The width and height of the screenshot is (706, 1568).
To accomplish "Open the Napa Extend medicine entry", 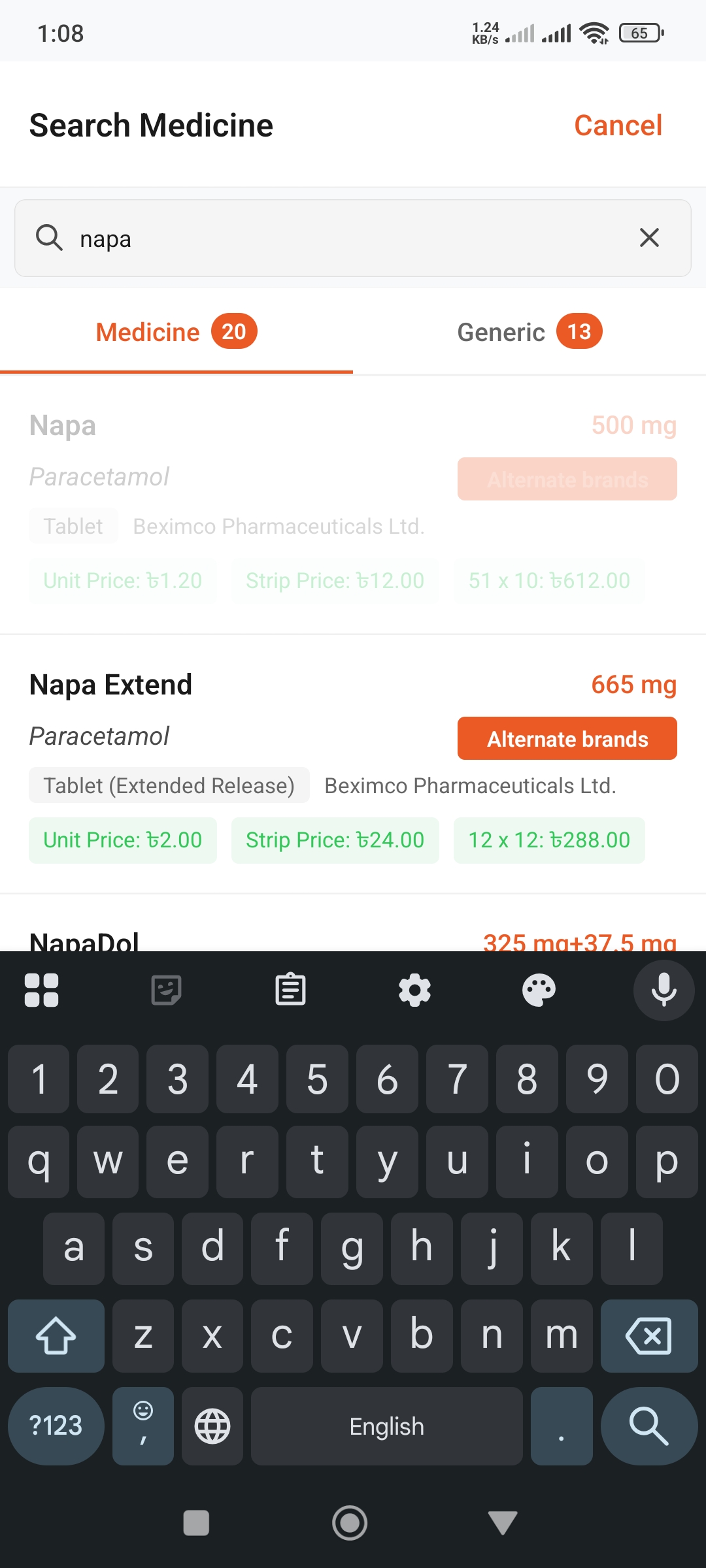I will click(110, 684).
